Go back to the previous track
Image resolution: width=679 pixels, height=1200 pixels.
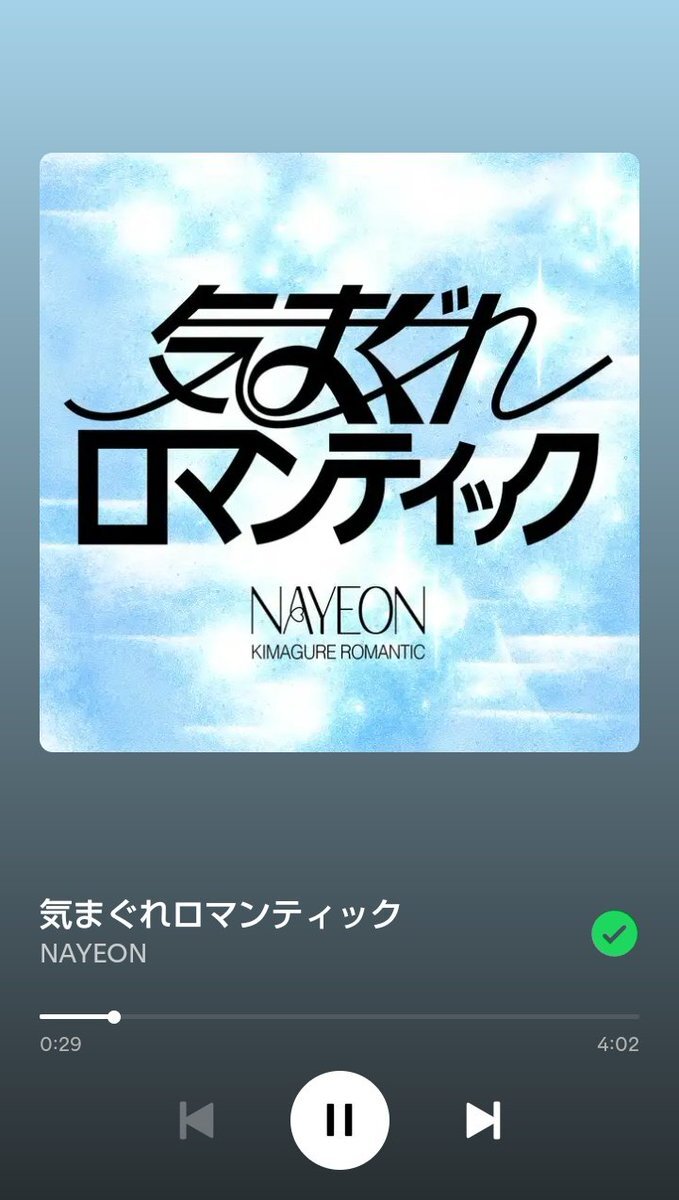click(196, 1120)
